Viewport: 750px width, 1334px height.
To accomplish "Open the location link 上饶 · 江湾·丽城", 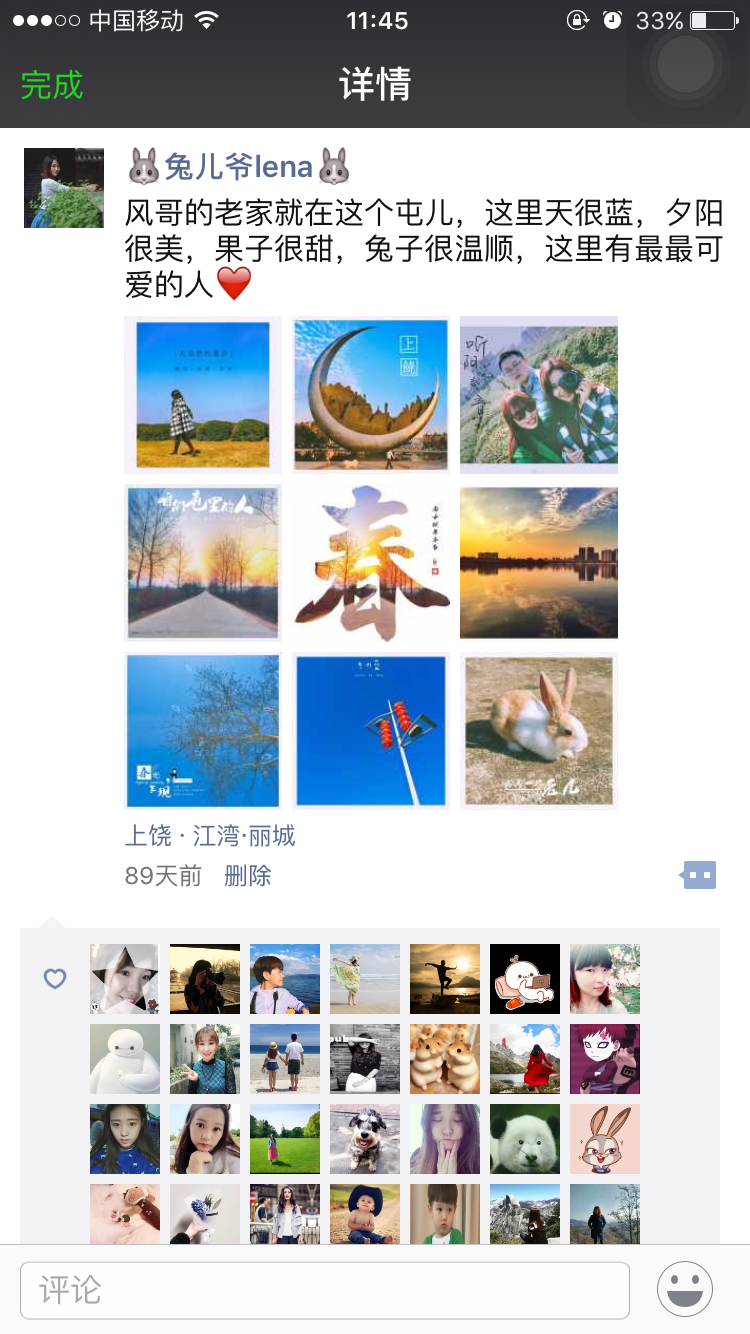I will coord(210,836).
